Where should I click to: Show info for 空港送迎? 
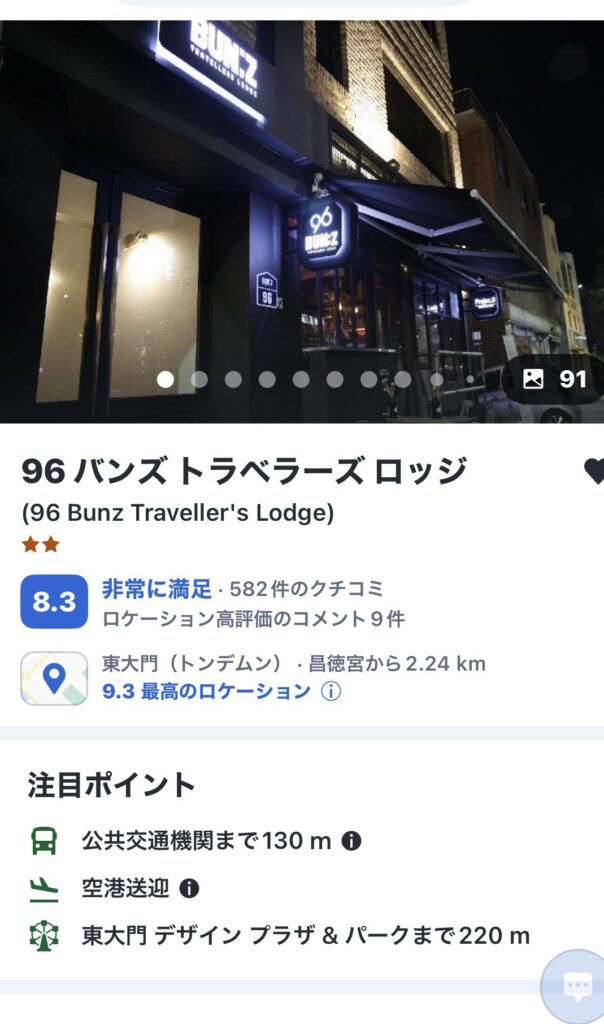[189, 888]
